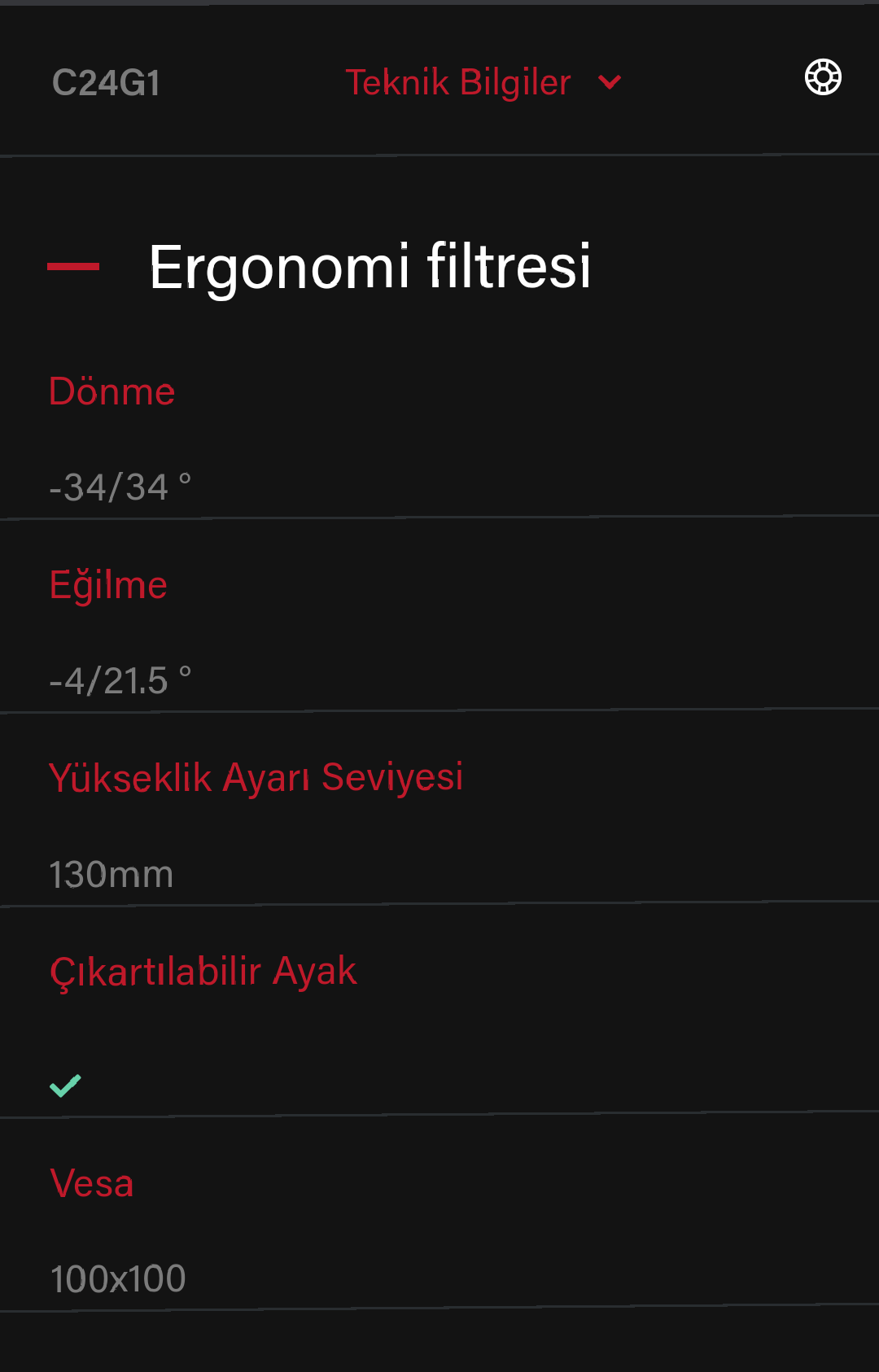Screen dimensions: 879x1372
Task: Collapse the Ergonomi filtresi section
Action: (73, 266)
